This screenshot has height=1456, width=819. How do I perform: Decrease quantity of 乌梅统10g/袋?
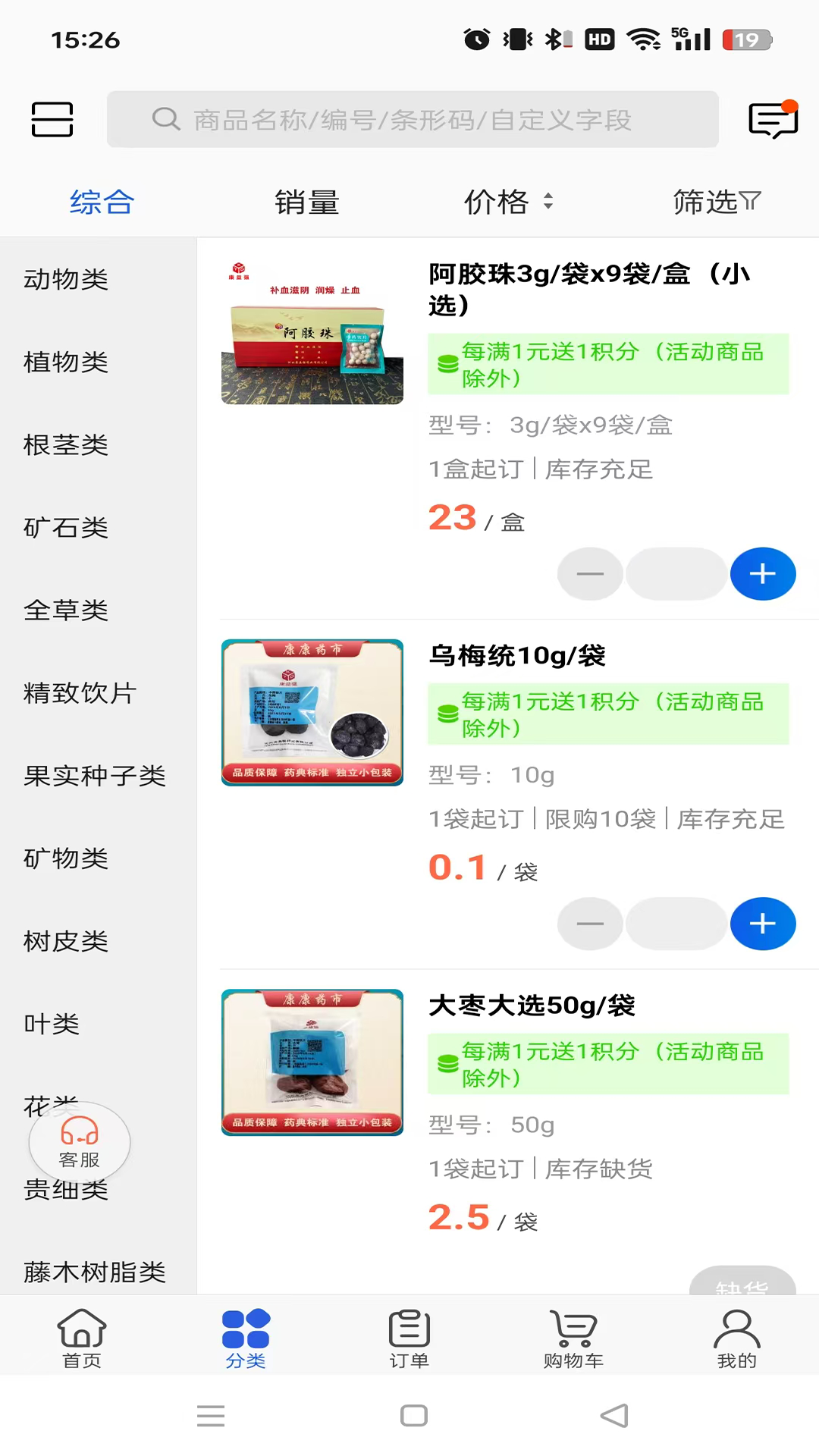590,924
